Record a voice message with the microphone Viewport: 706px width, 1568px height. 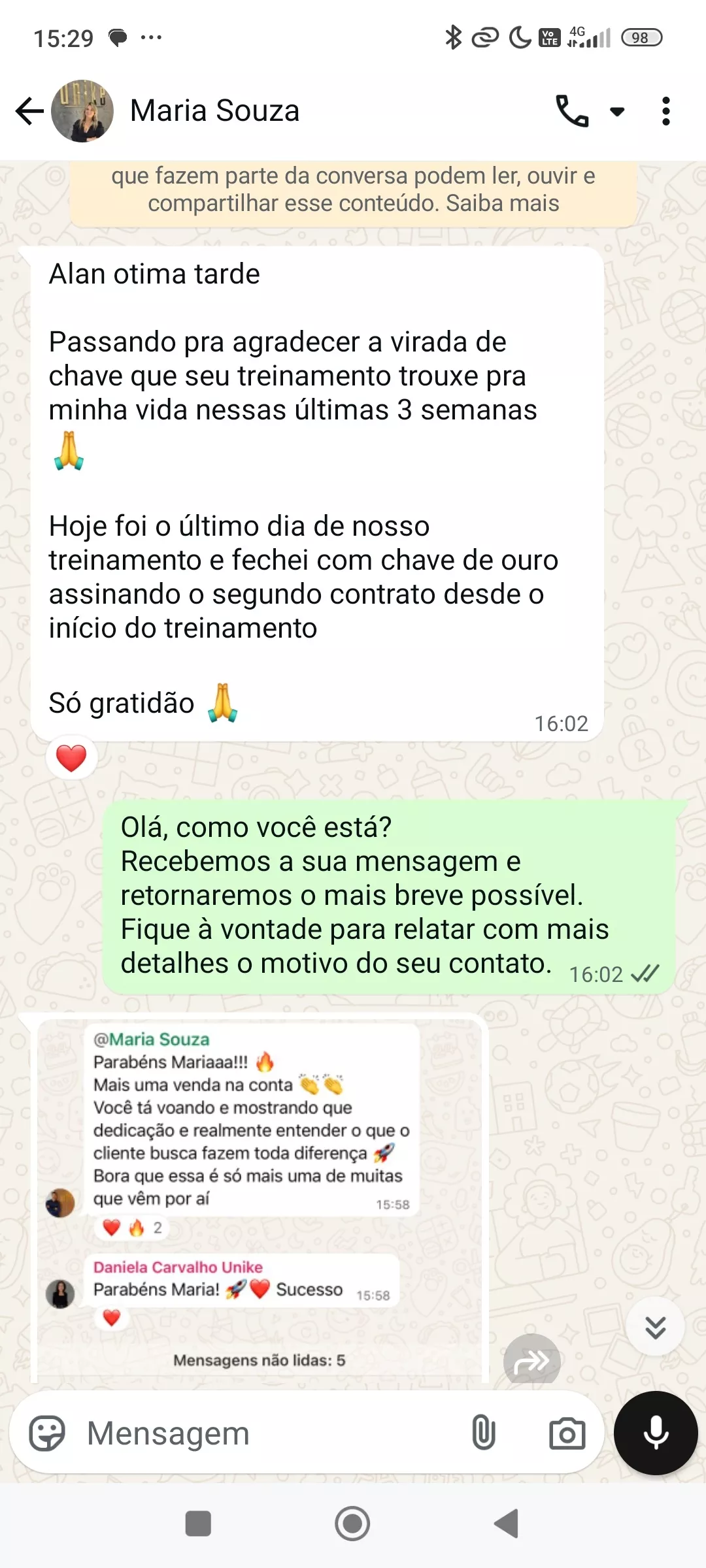656,1433
